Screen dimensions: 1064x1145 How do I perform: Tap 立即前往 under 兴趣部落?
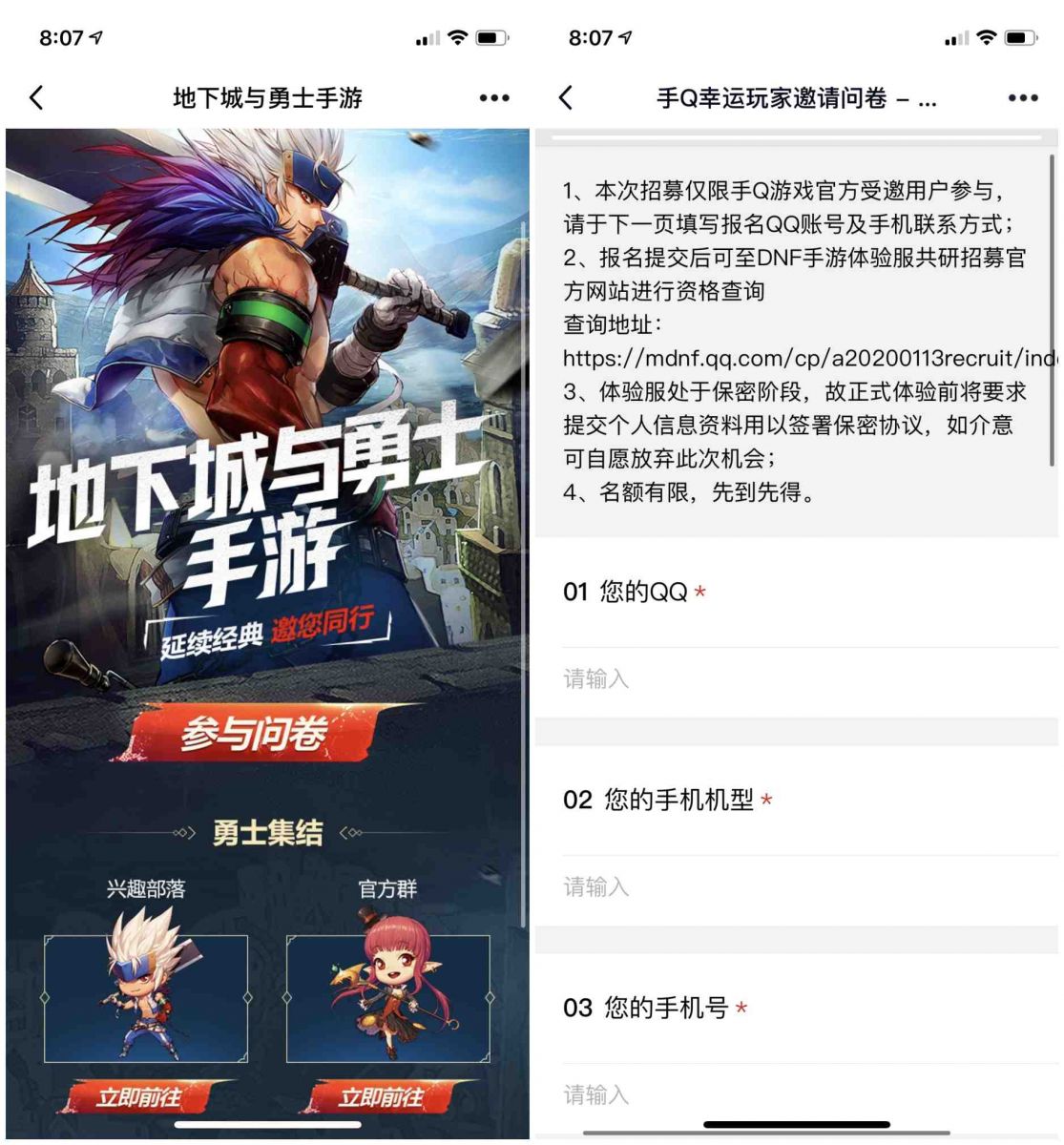click(141, 1097)
